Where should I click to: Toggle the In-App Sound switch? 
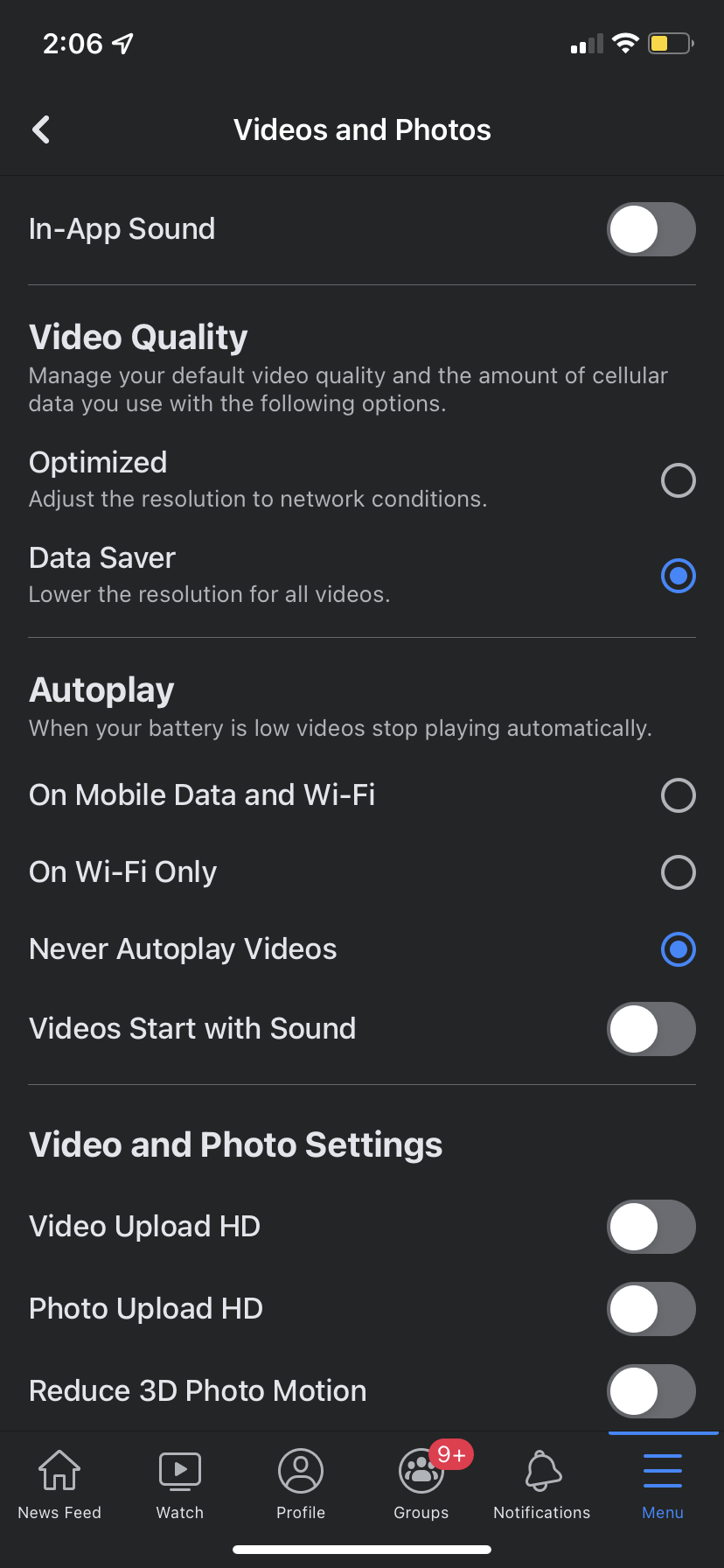point(651,229)
